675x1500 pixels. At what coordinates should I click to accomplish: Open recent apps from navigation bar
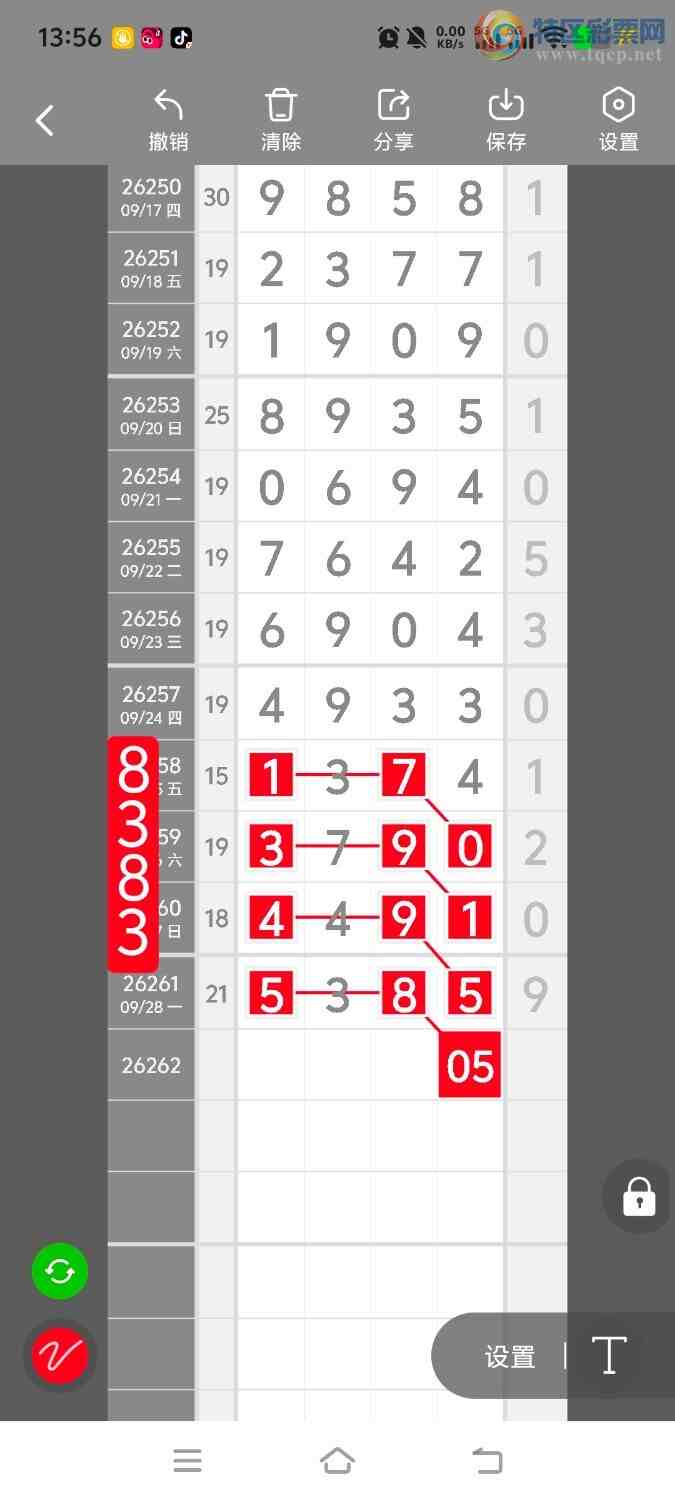187,1461
